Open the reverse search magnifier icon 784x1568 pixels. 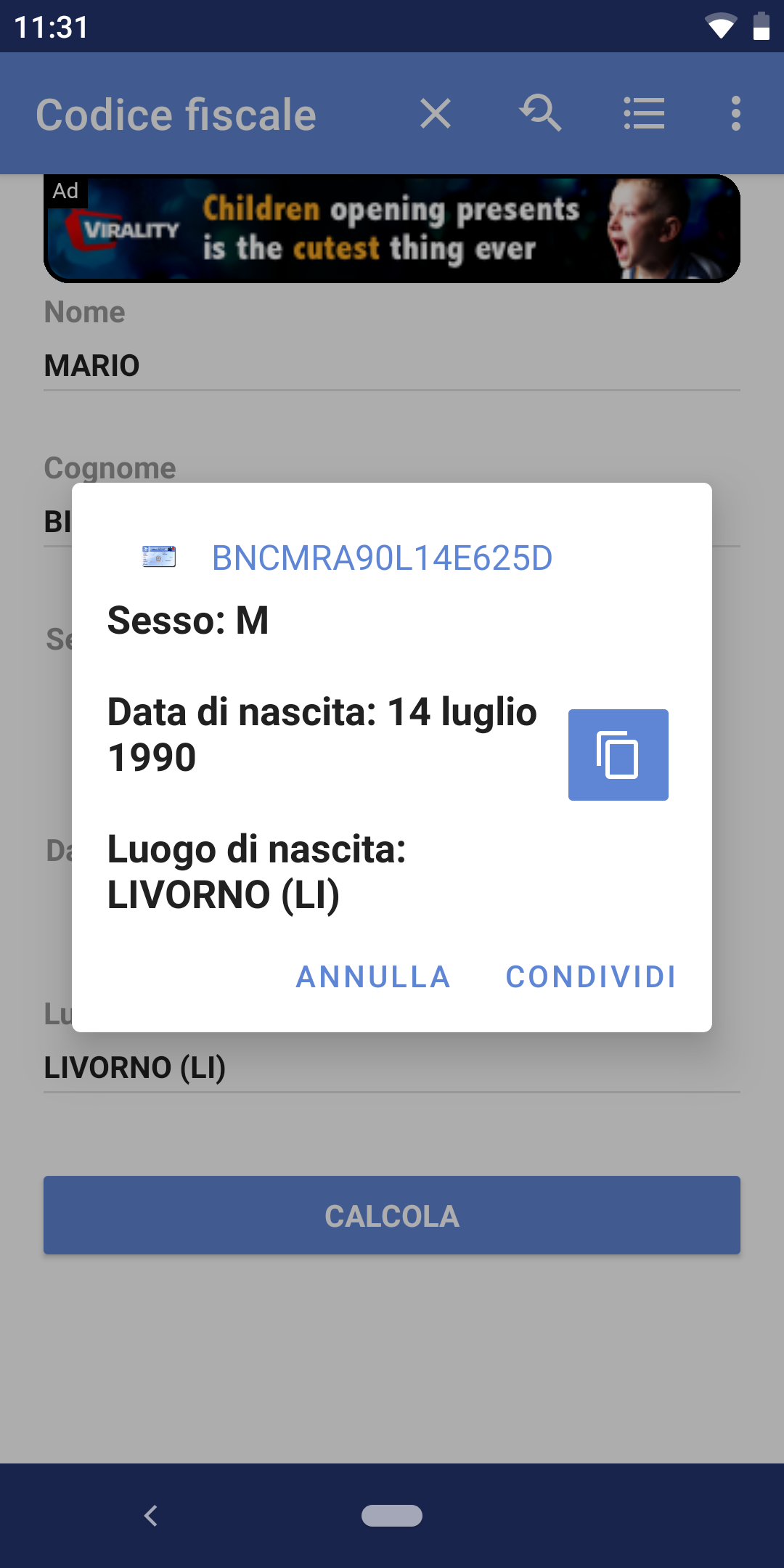coord(540,114)
